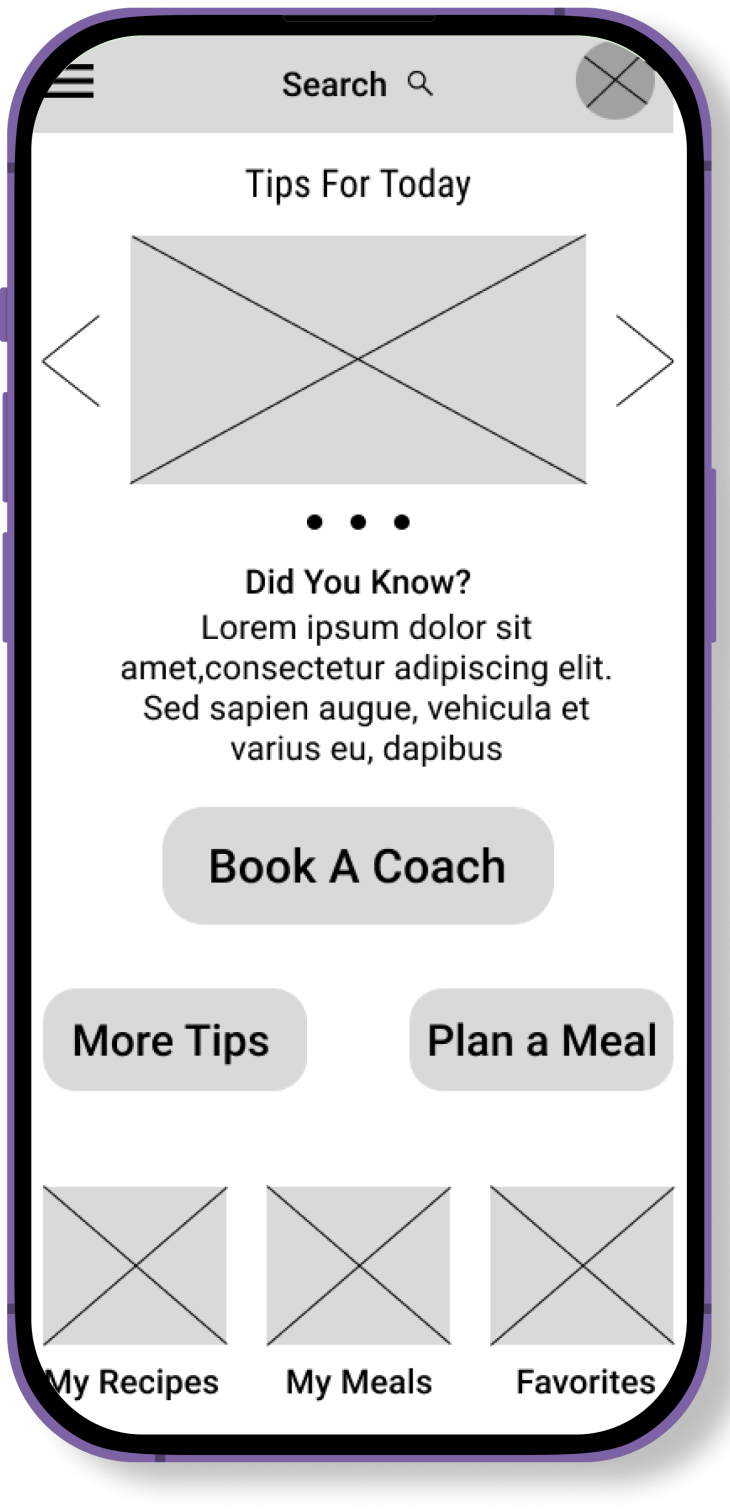Open the profile avatar placeholder
This screenshot has width=730, height=1512.
[615, 82]
